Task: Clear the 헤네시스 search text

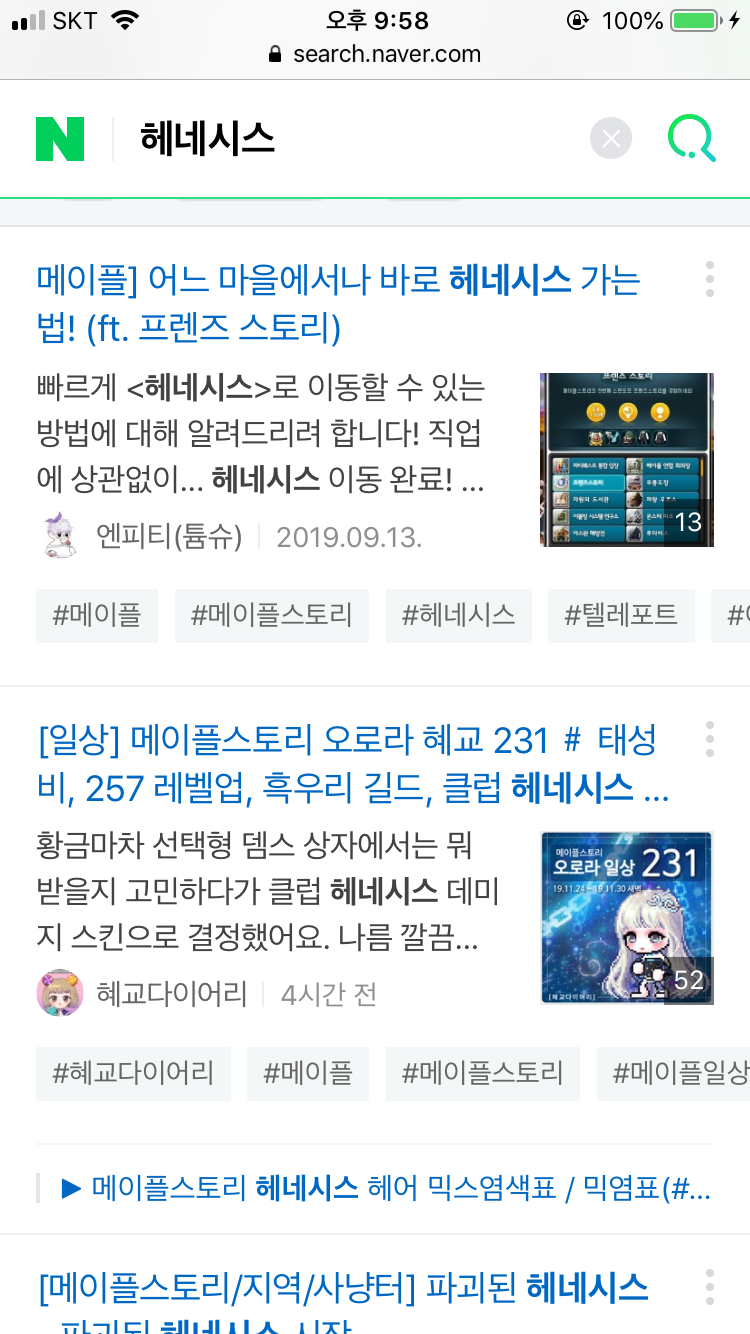Action: pos(611,138)
